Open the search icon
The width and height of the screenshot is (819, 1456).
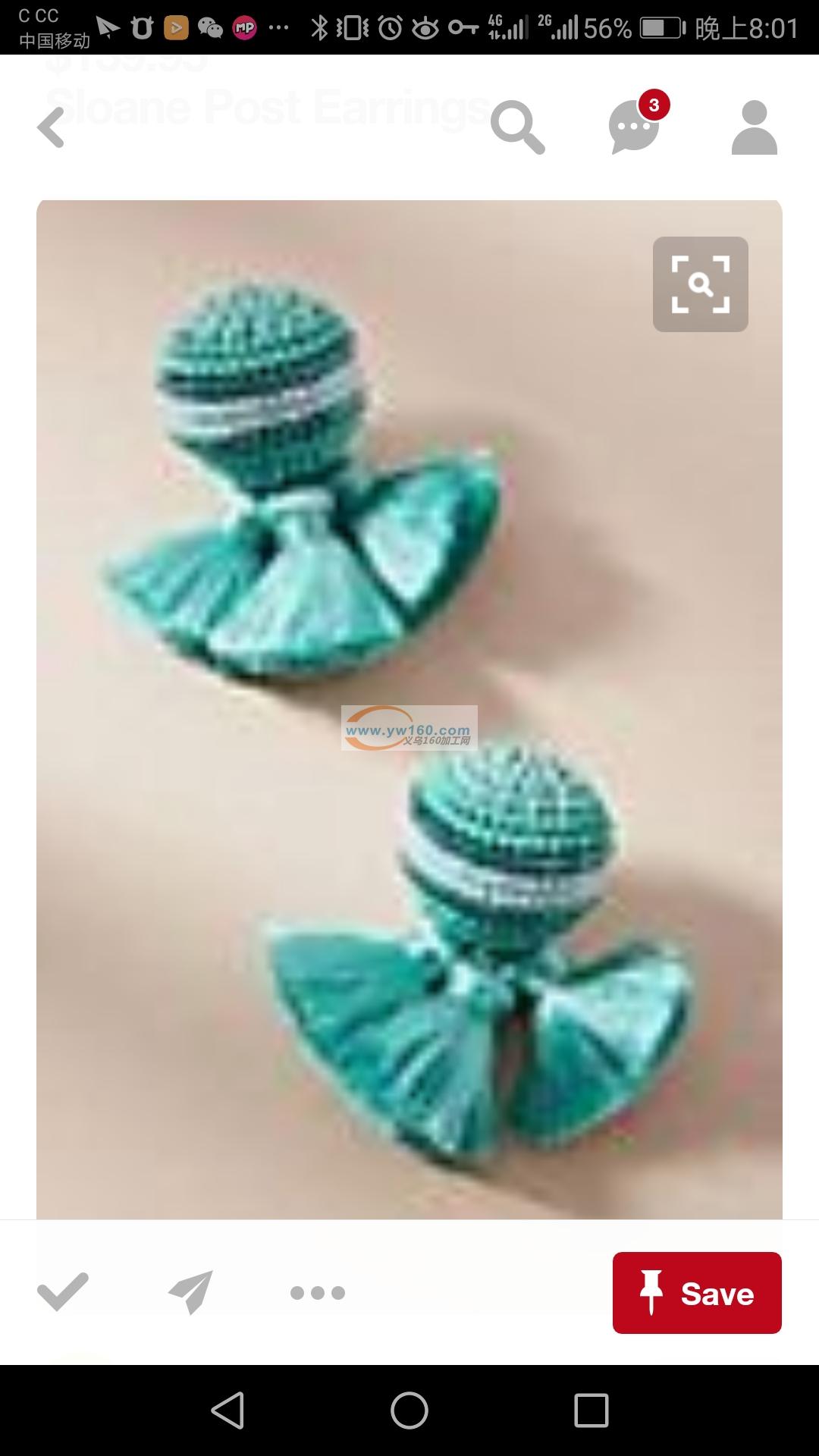click(517, 127)
